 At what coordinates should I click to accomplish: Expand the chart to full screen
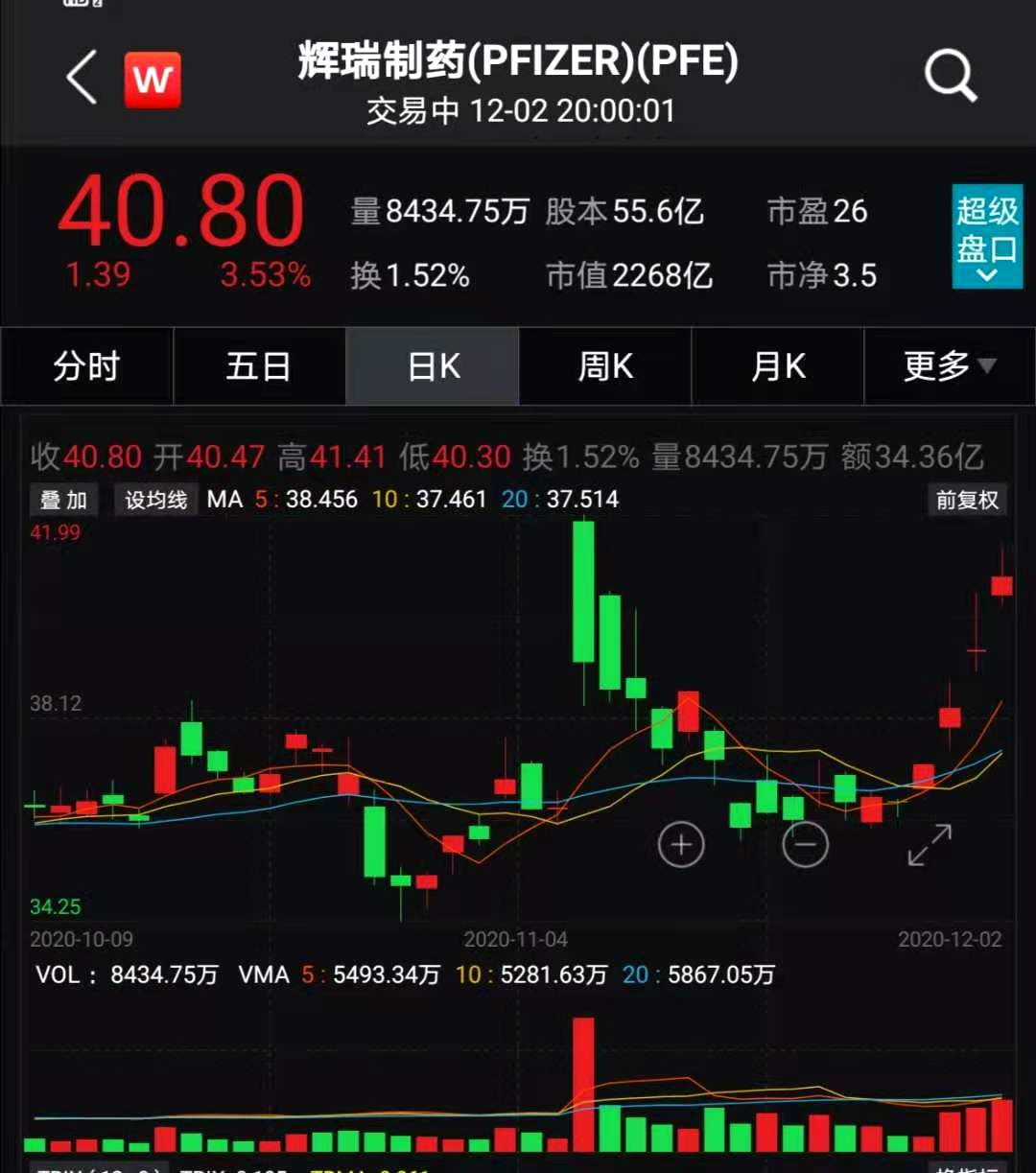930,845
